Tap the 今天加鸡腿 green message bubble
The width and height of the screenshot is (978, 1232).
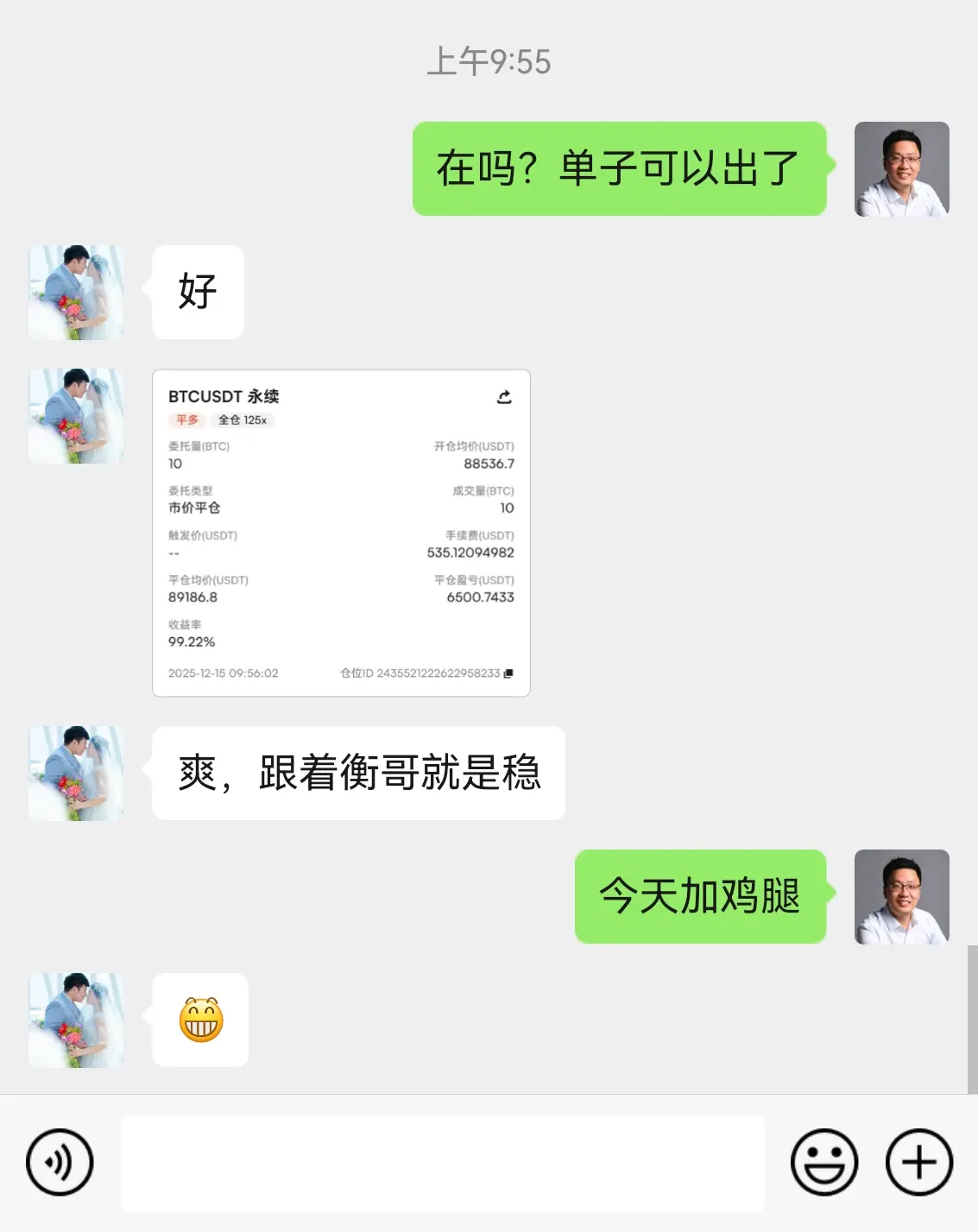point(701,897)
